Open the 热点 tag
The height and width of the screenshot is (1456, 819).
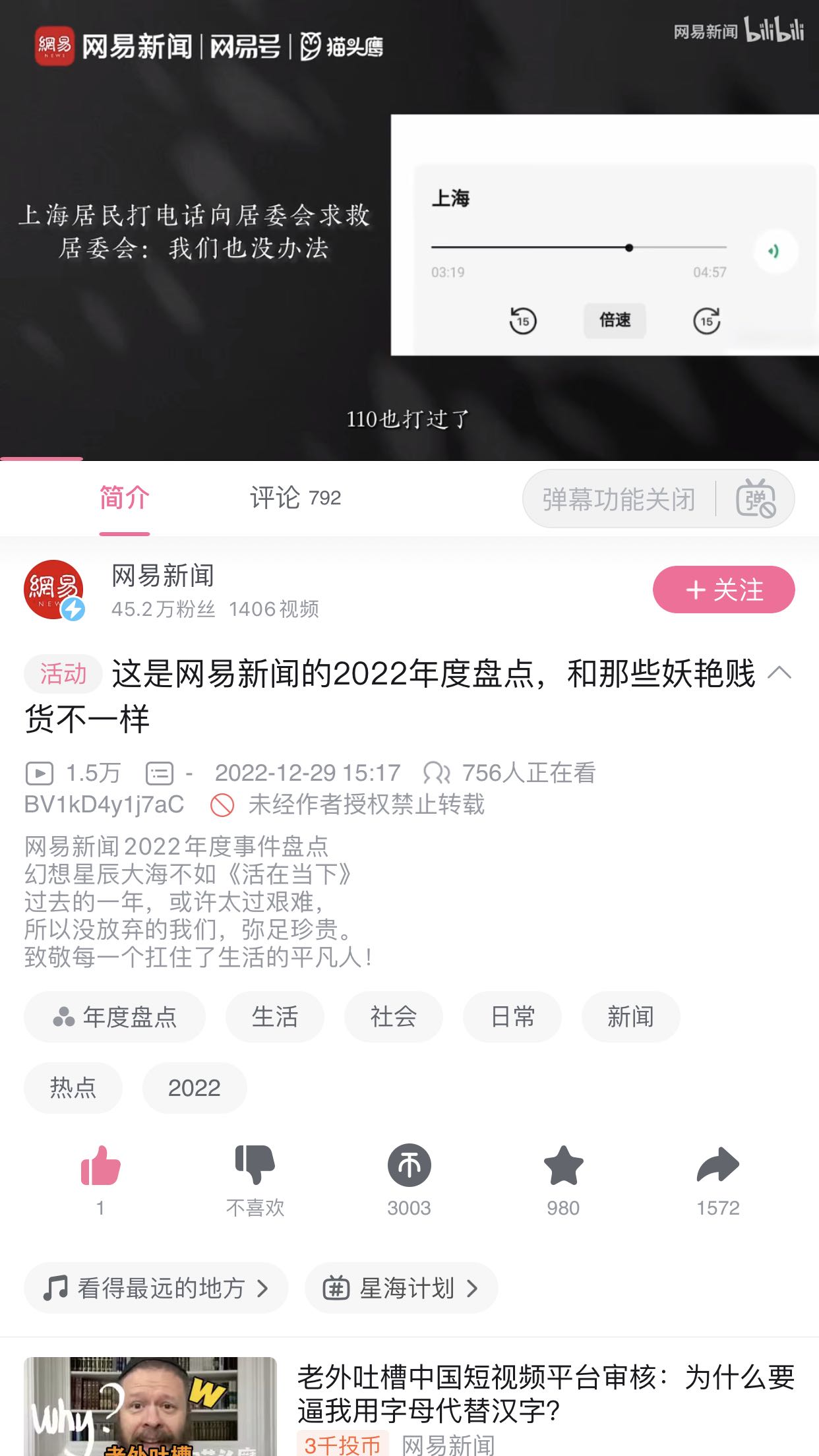click(x=73, y=1088)
